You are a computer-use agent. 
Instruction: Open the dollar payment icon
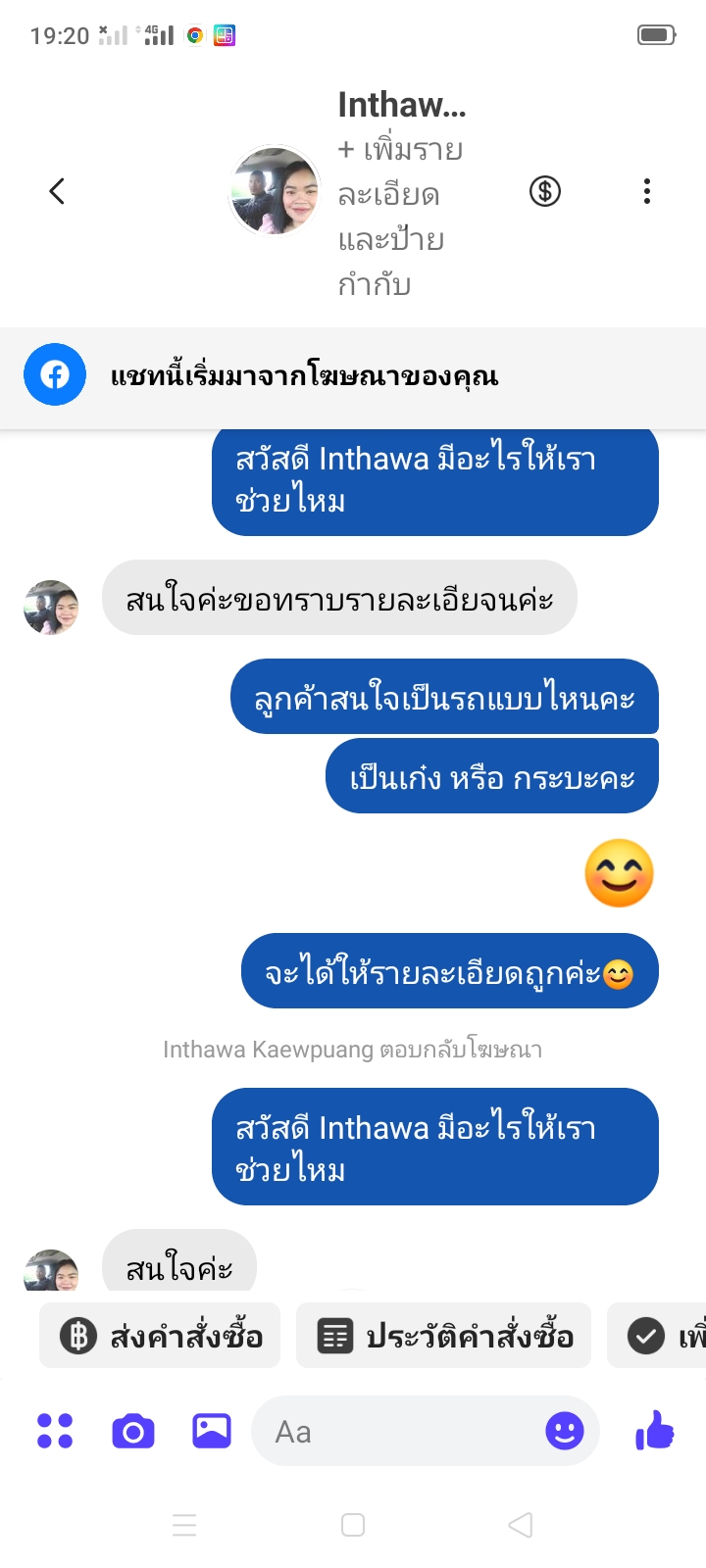click(x=545, y=191)
